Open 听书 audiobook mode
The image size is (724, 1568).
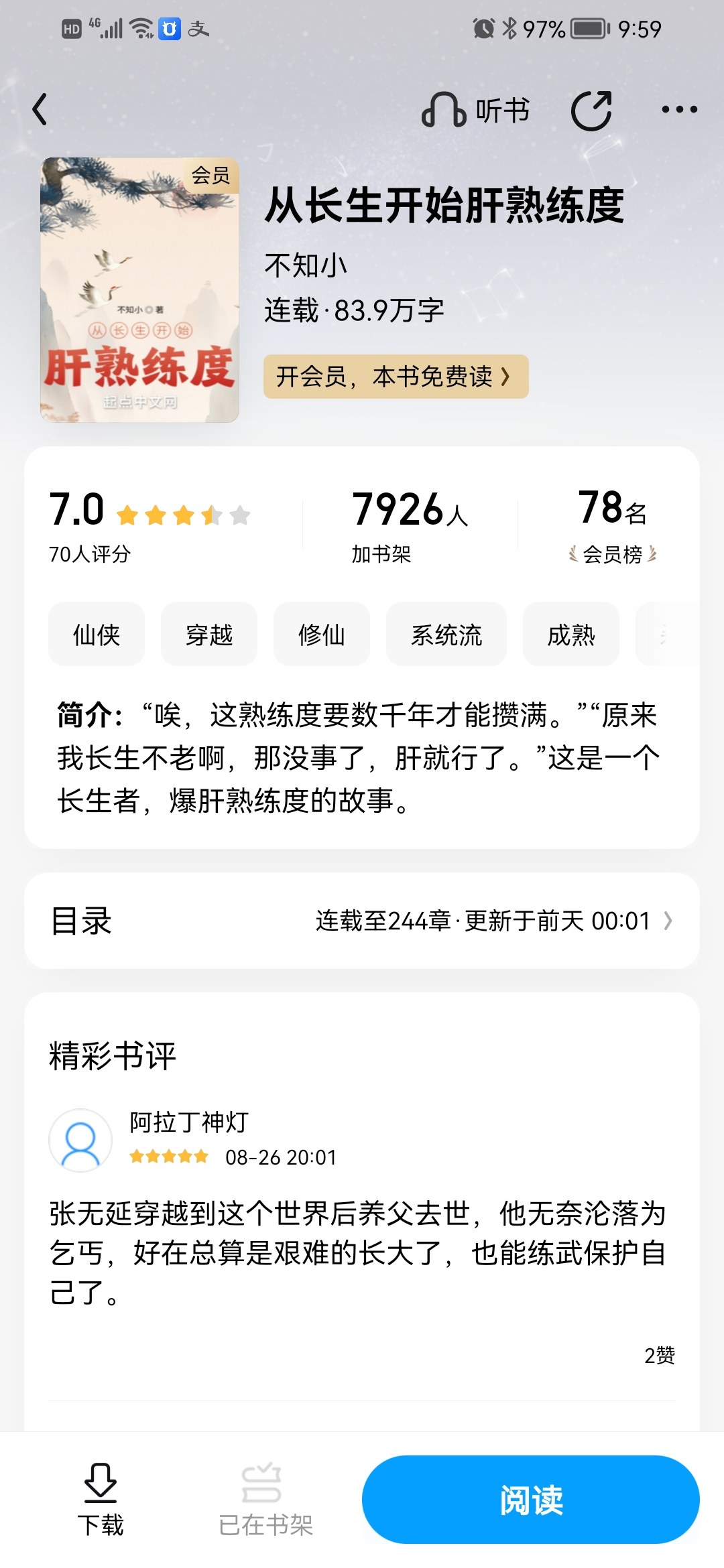click(476, 111)
